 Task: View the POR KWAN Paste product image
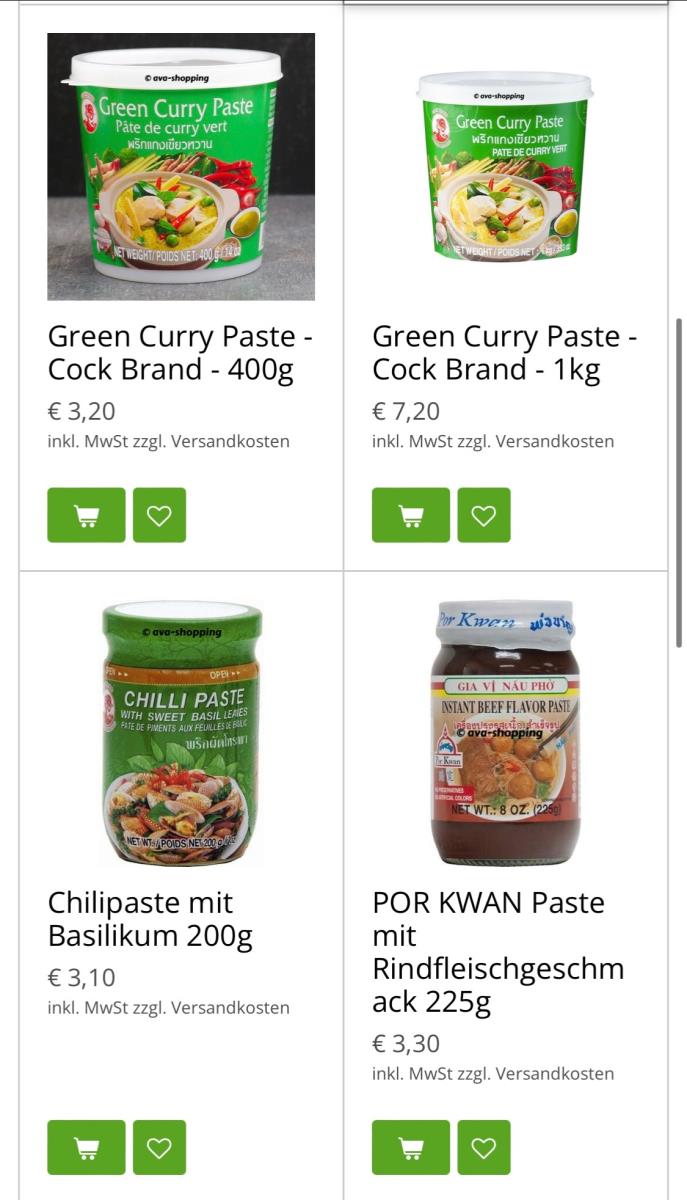coord(506,733)
